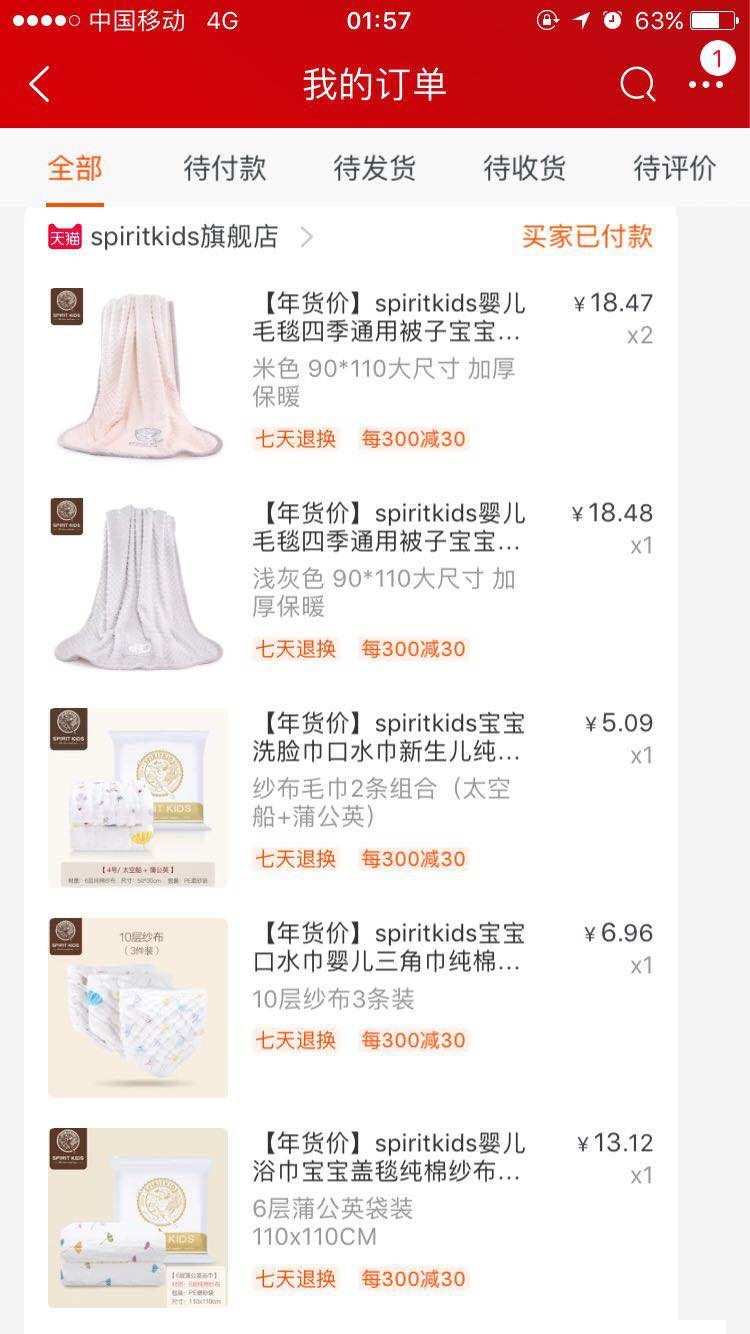750x1334 pixels.
Task: Open the 待评价 (To Review) tab
Action: click(x=674, y=169)
